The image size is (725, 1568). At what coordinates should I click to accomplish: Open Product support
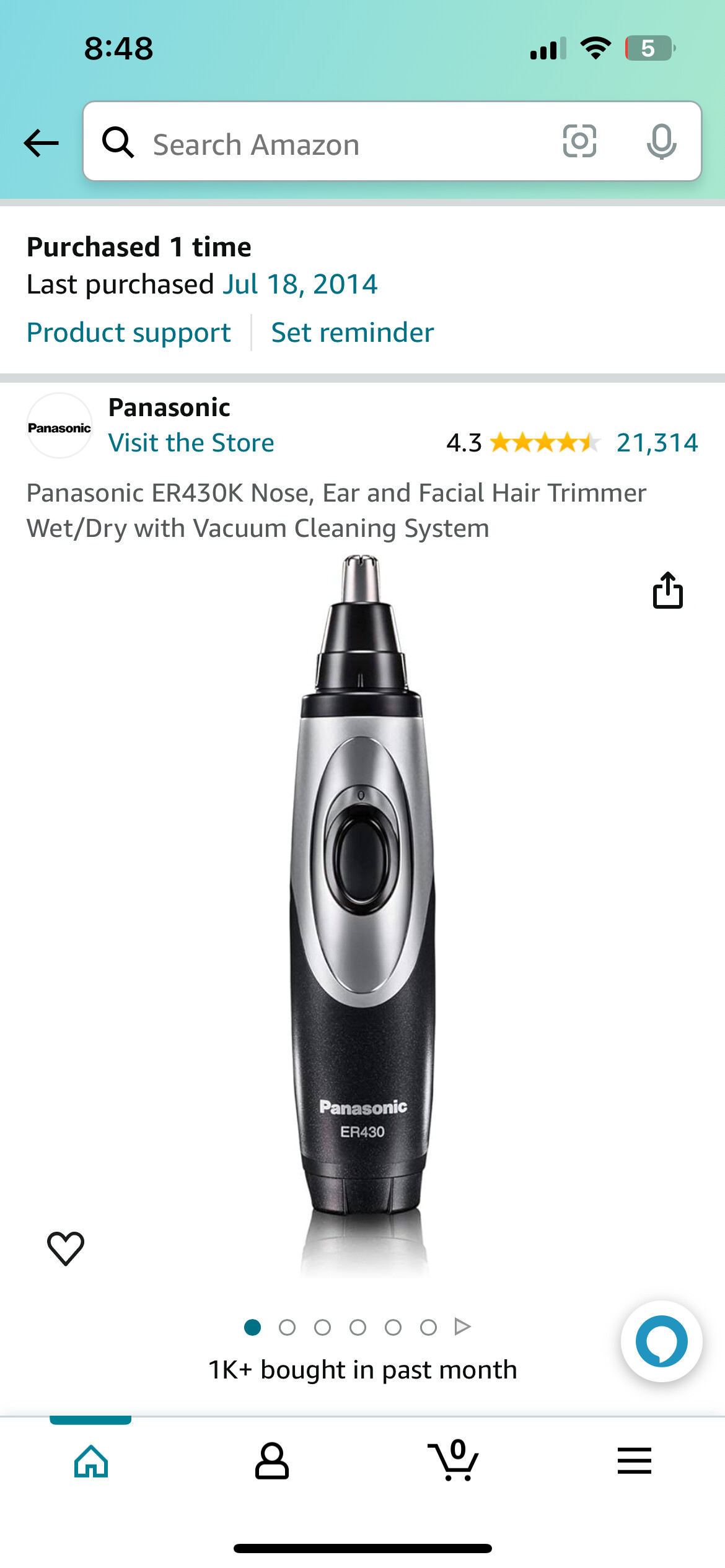[129, 333]
